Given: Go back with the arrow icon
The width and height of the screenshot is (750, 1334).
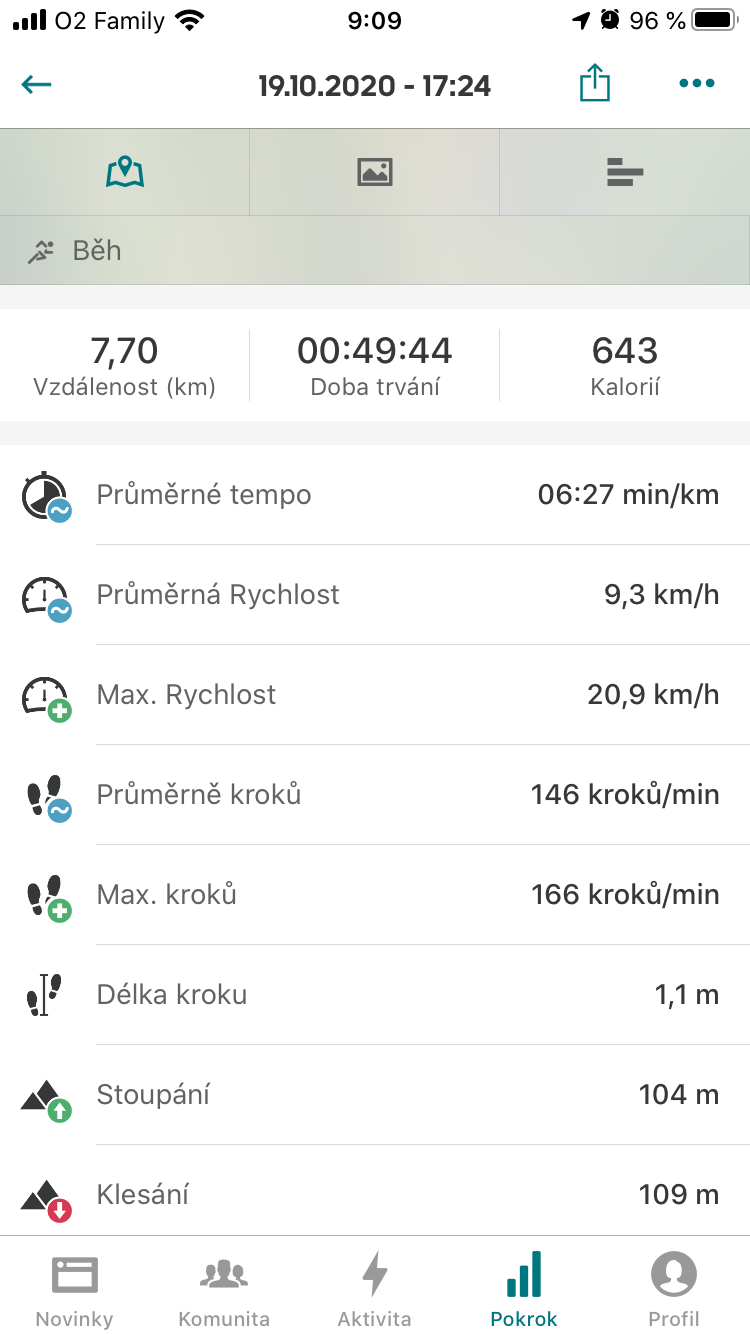Looking at the screenshot, I should tap(37, 84).
